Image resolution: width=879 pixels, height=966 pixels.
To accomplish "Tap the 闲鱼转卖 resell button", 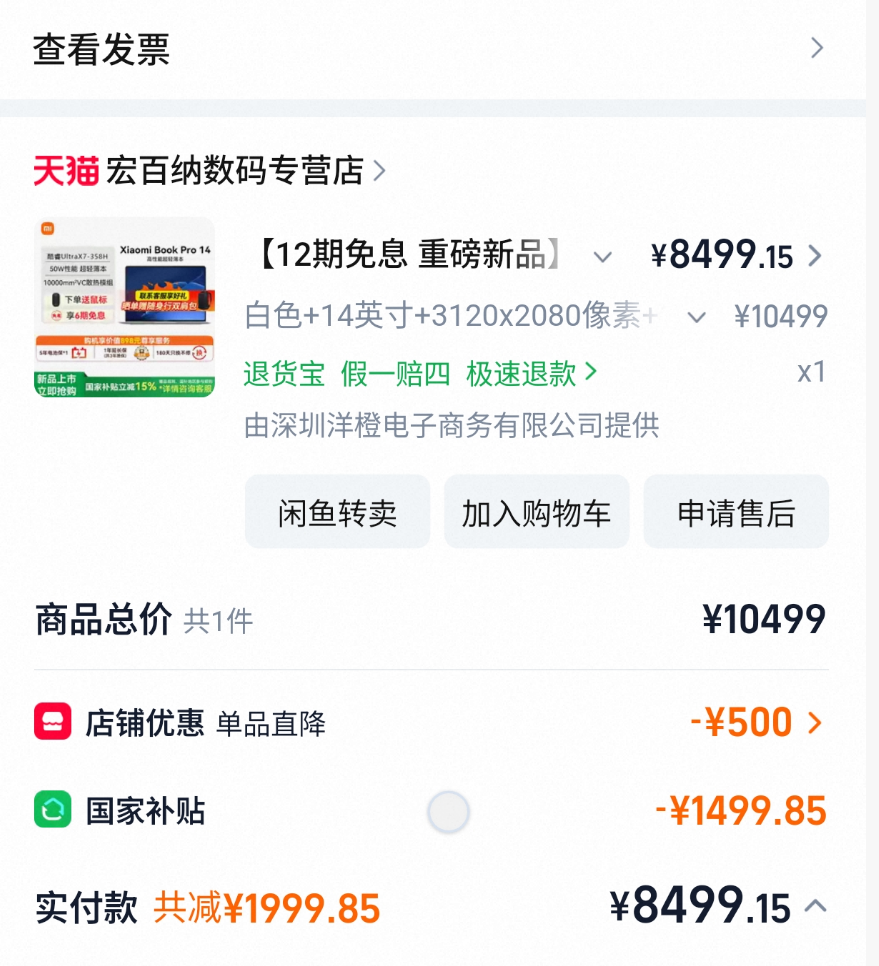I will click(338, 511).
